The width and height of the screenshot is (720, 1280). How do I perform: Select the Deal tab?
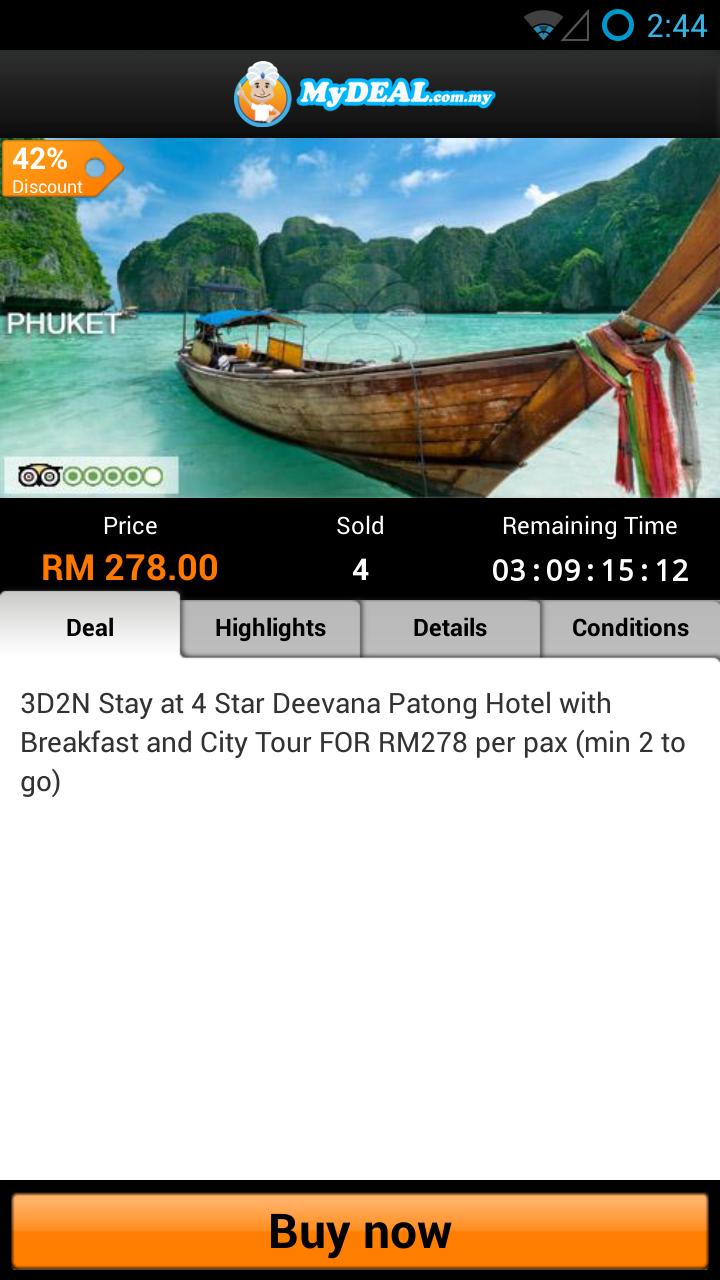(90, 627)
